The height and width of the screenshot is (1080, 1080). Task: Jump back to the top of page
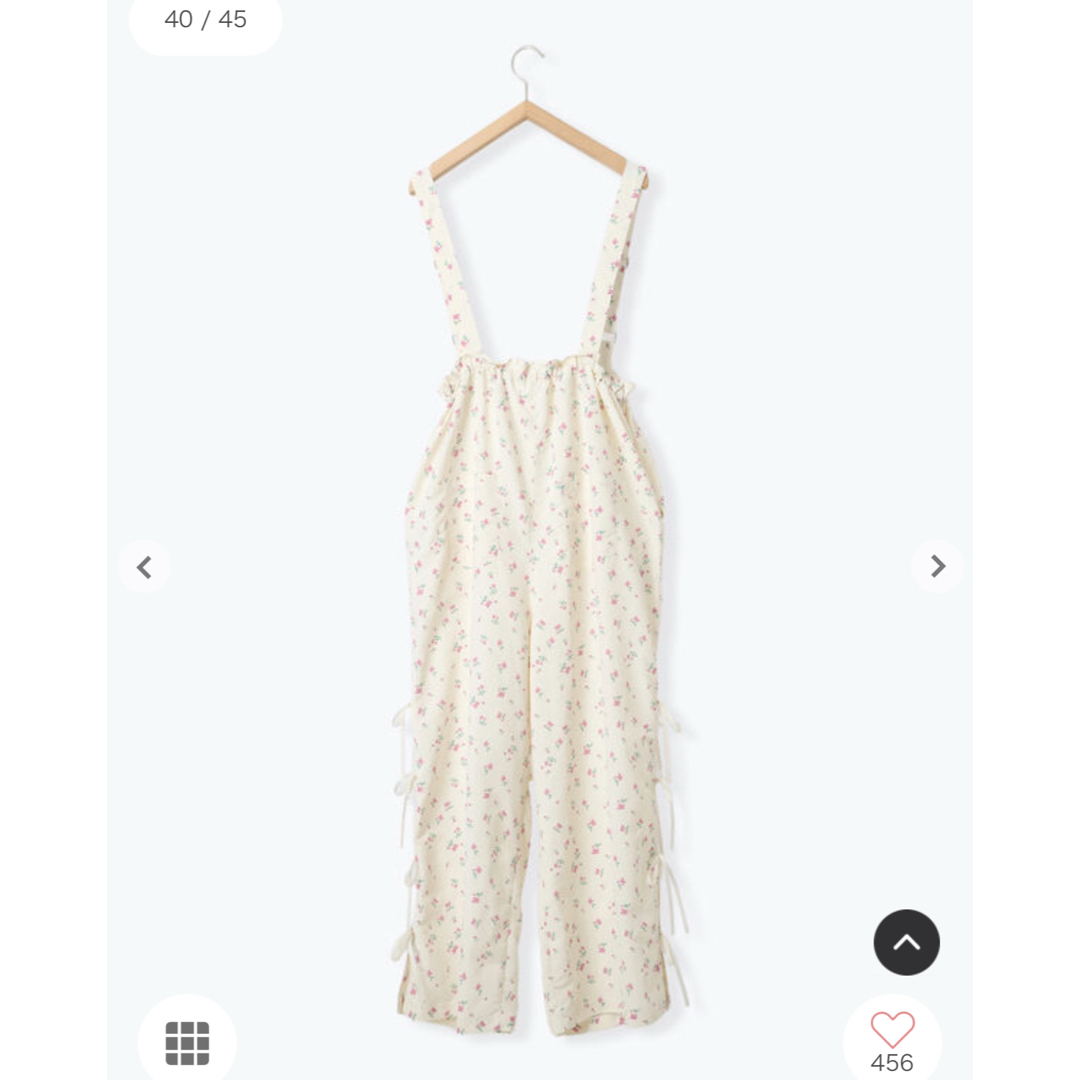pyautogui.click(x=906, y=942)
